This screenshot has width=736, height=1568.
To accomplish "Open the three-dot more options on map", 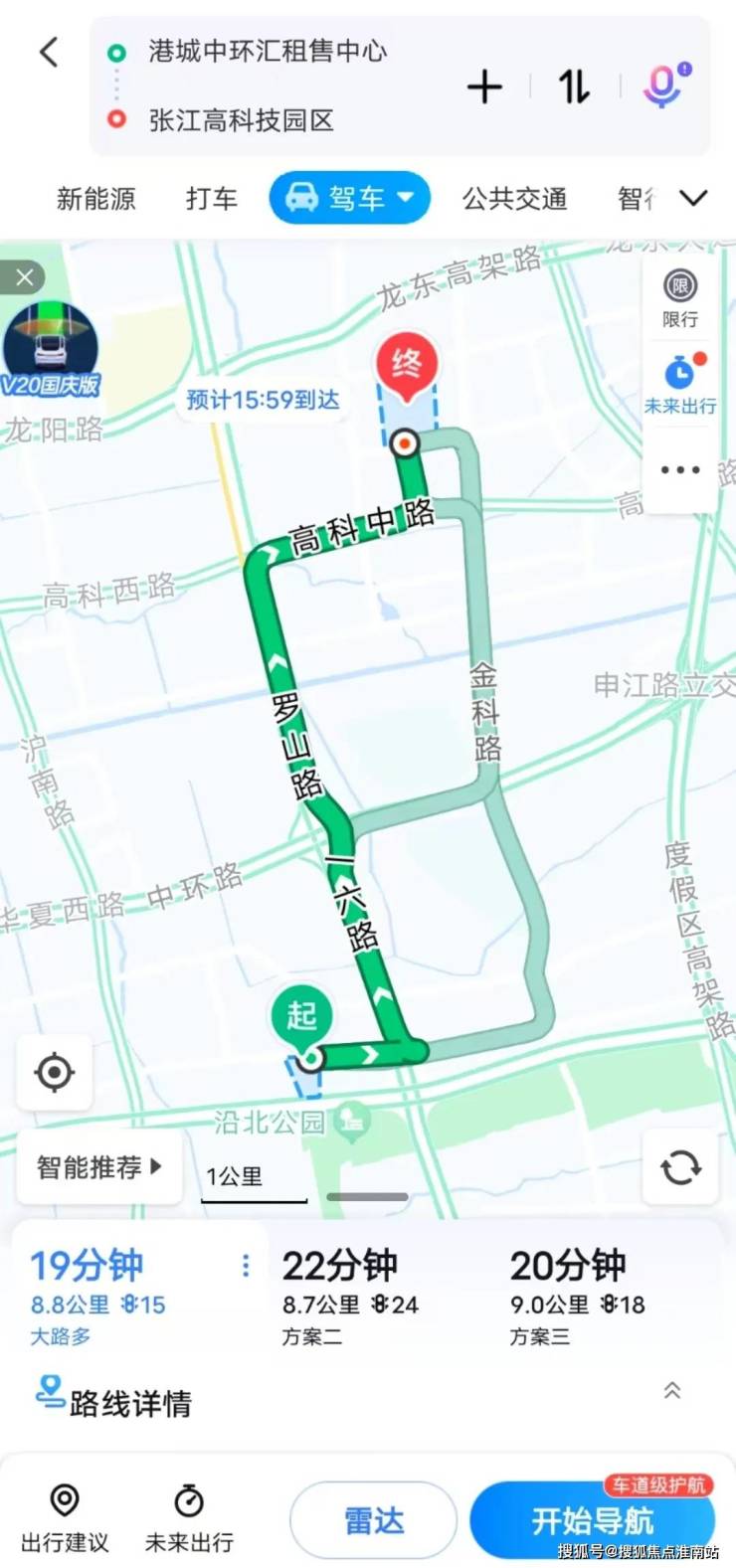I will click(680, 470).
